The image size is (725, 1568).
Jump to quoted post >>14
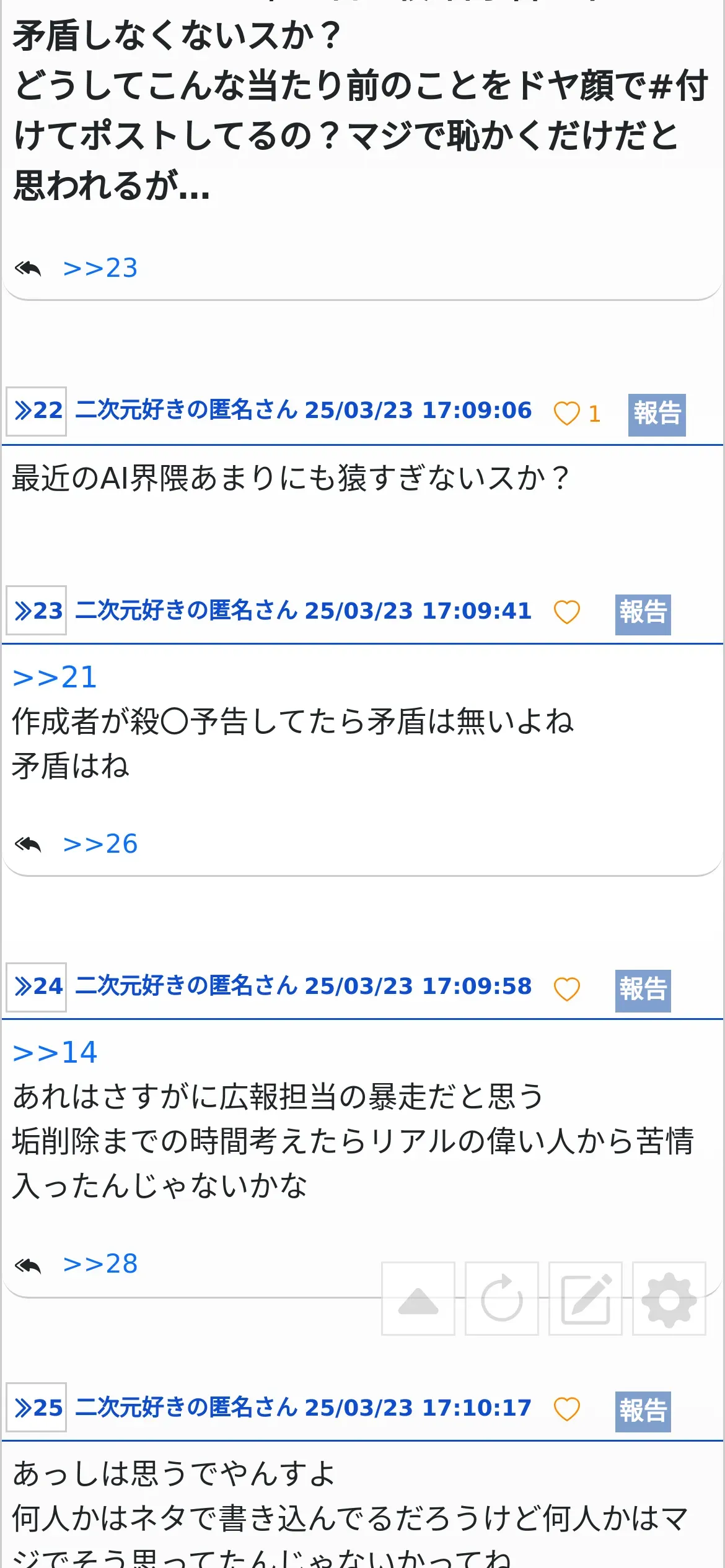pyautogui.click(x=55, y=1052)
